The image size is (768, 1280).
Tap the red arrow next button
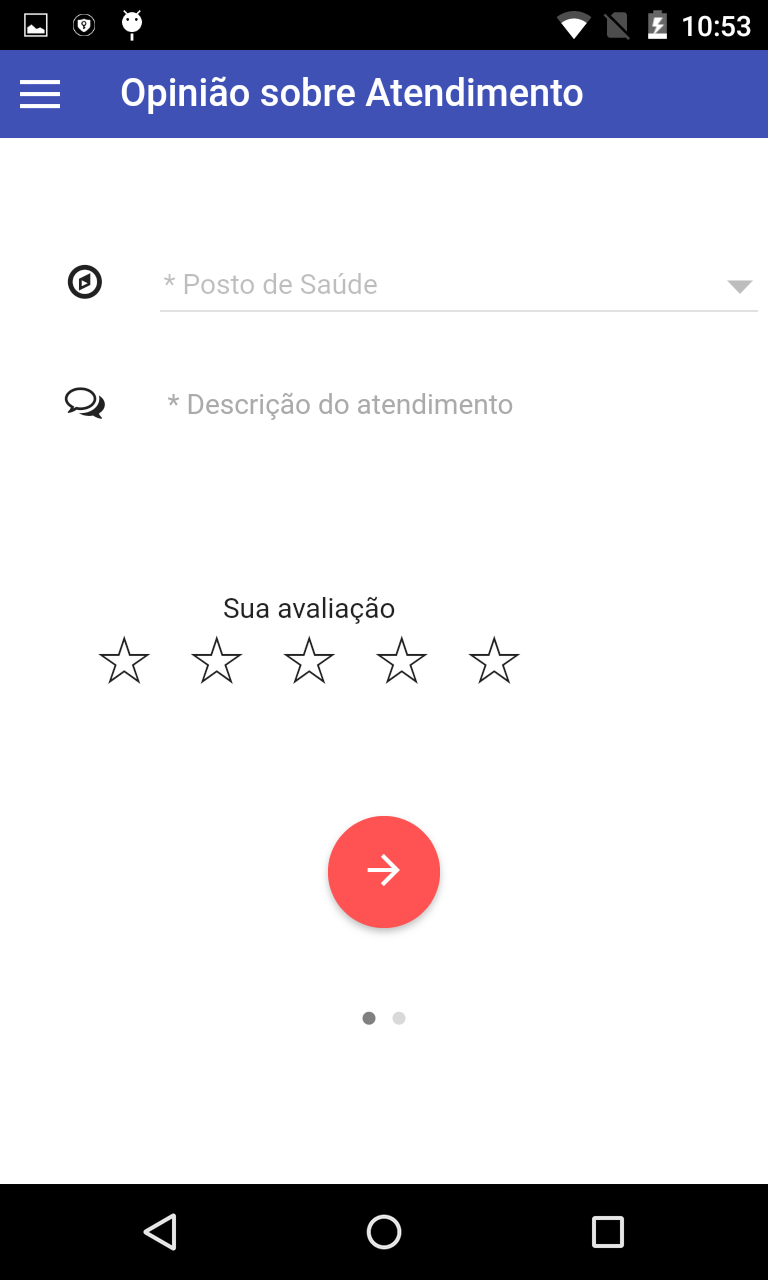(384, 871)
